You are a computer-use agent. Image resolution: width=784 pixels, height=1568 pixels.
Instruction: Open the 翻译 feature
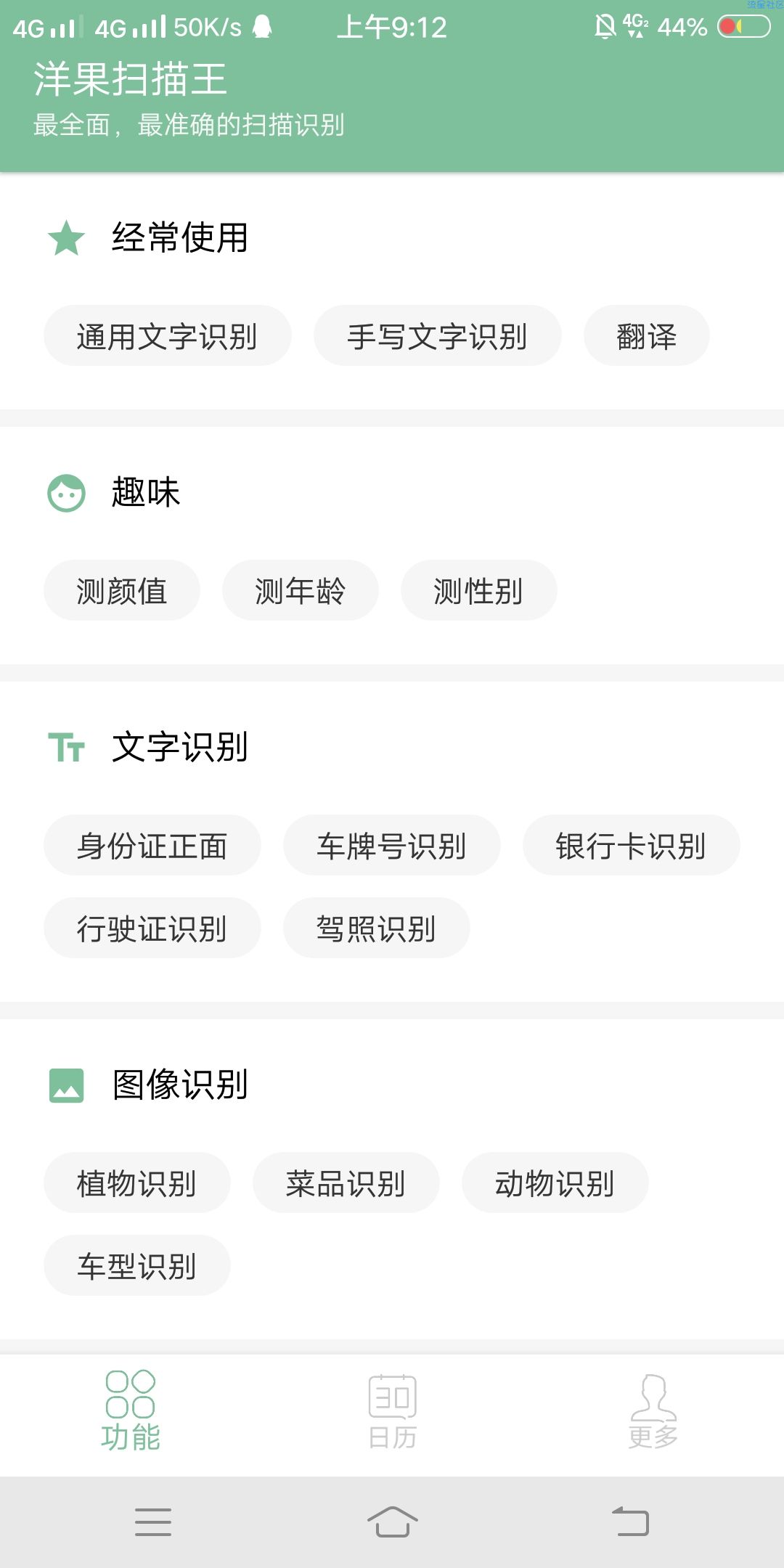646,336
